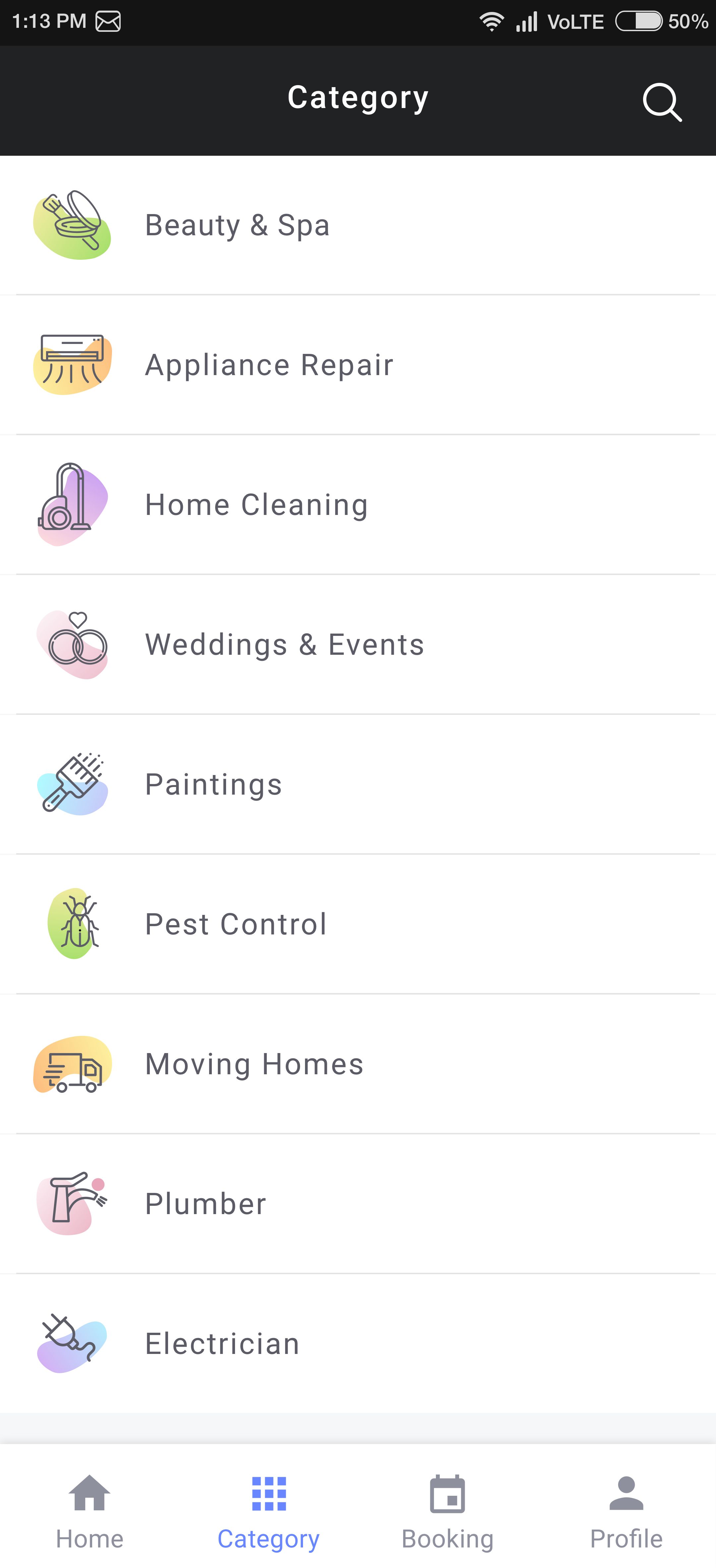
Task: Open the search icon in the header
Action: tap(662, 102)
